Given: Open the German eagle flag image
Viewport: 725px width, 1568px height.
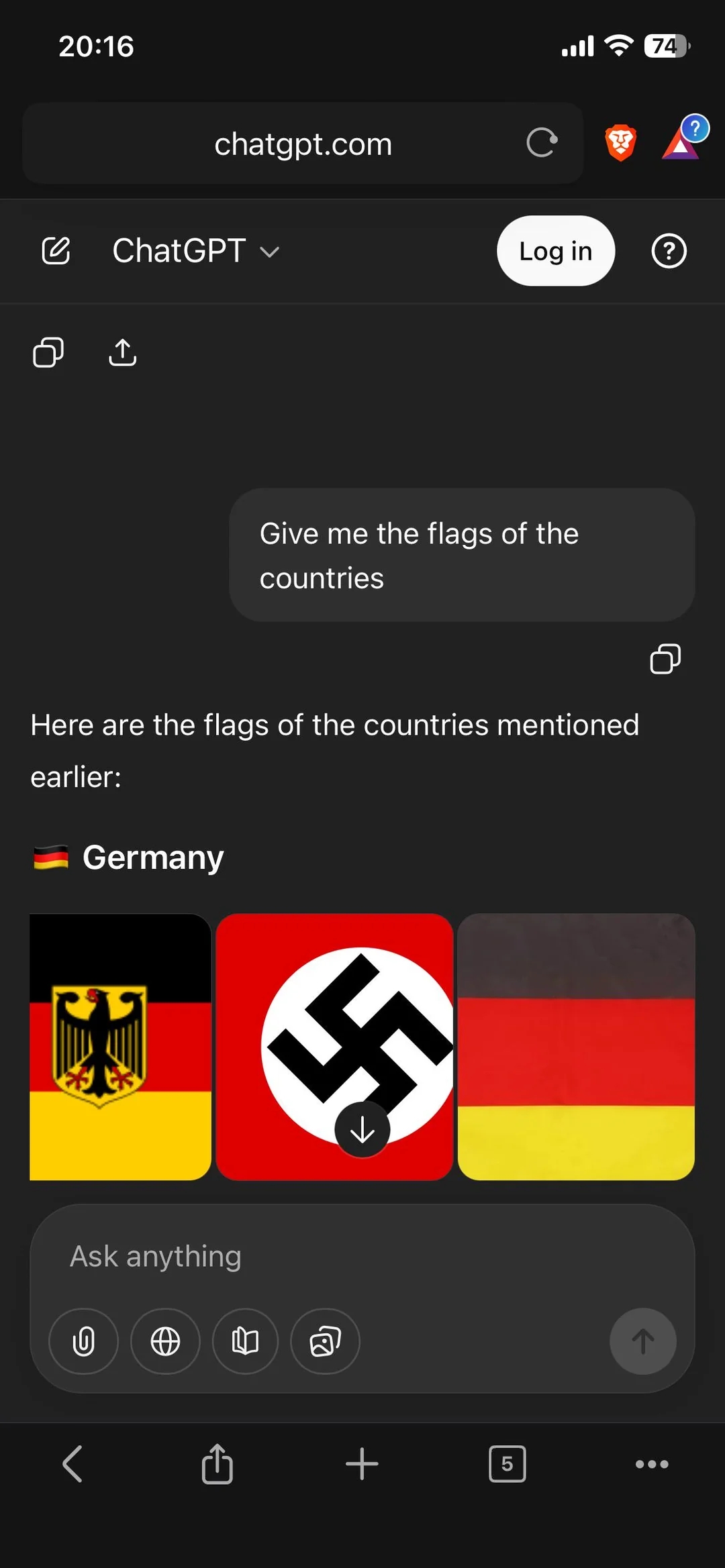Looking at the screenshot, I should pos(120,1047).
